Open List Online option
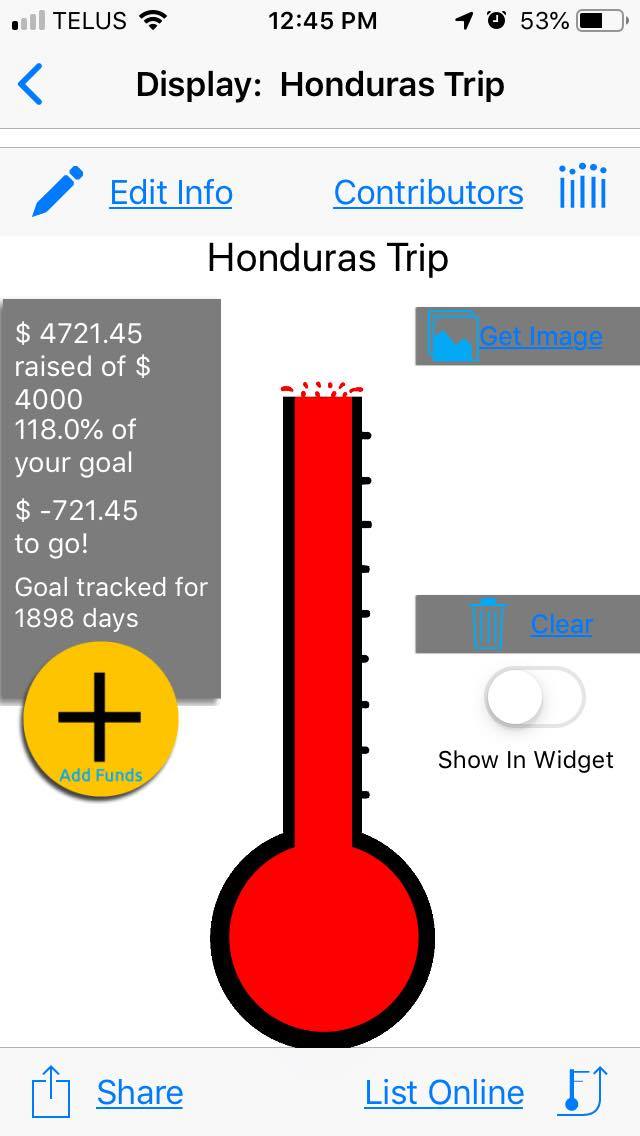This screenshot has height=1136, width=640. point(444,1093)
